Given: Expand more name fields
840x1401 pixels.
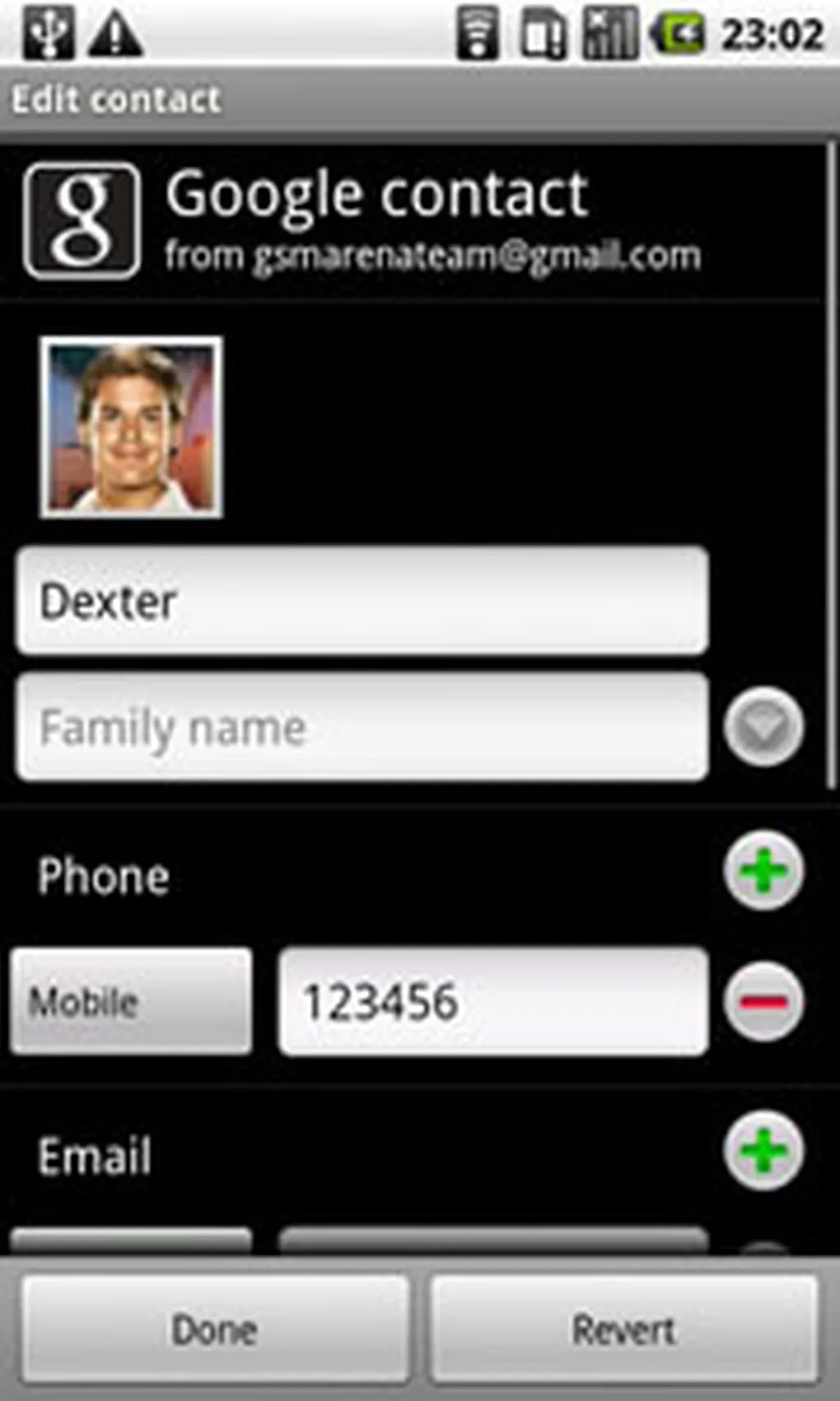Looking at the screenshot, I should point(763,727).
